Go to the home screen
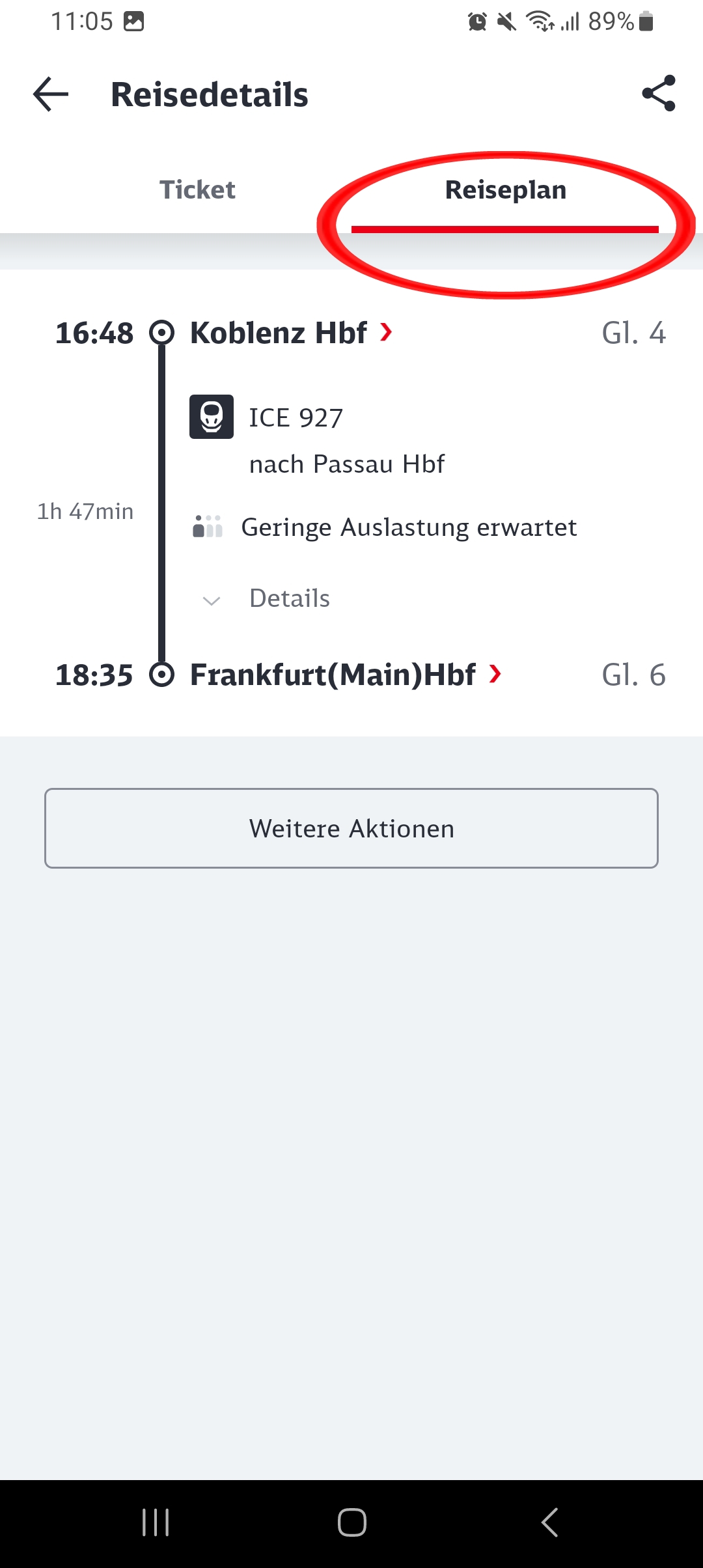 [x=351, y=1522]
